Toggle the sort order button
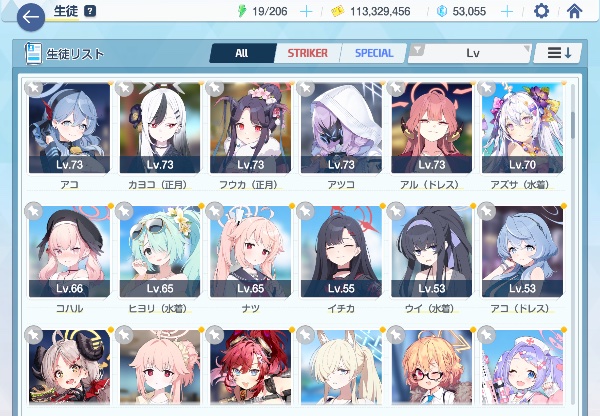600x416 pixels. tap(558, 53)
